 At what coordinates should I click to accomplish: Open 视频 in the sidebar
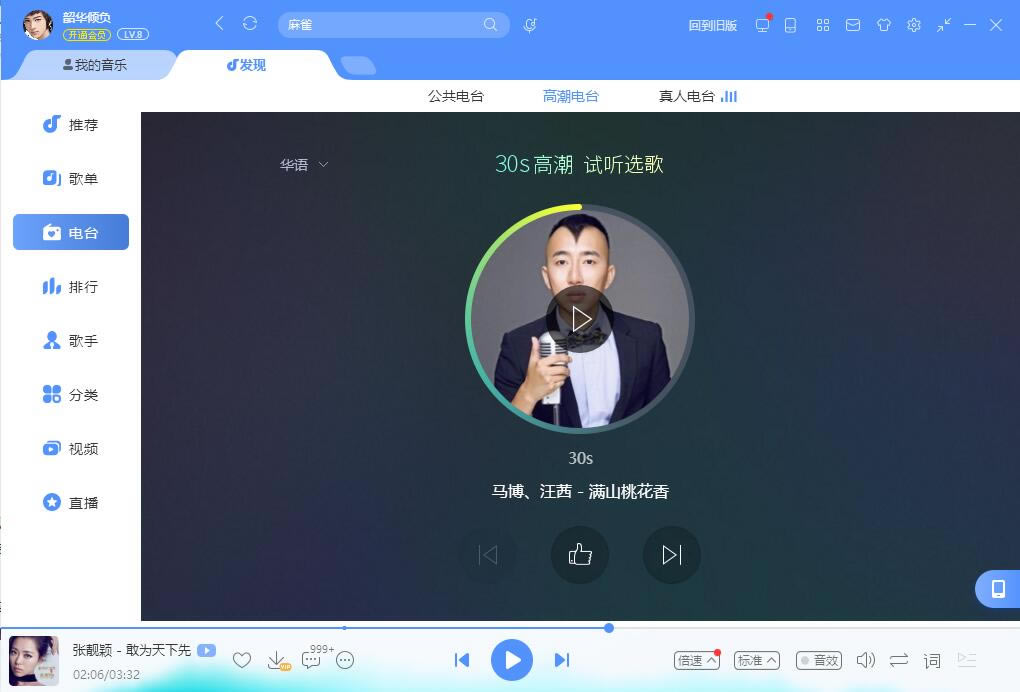[x=71, y=449]
